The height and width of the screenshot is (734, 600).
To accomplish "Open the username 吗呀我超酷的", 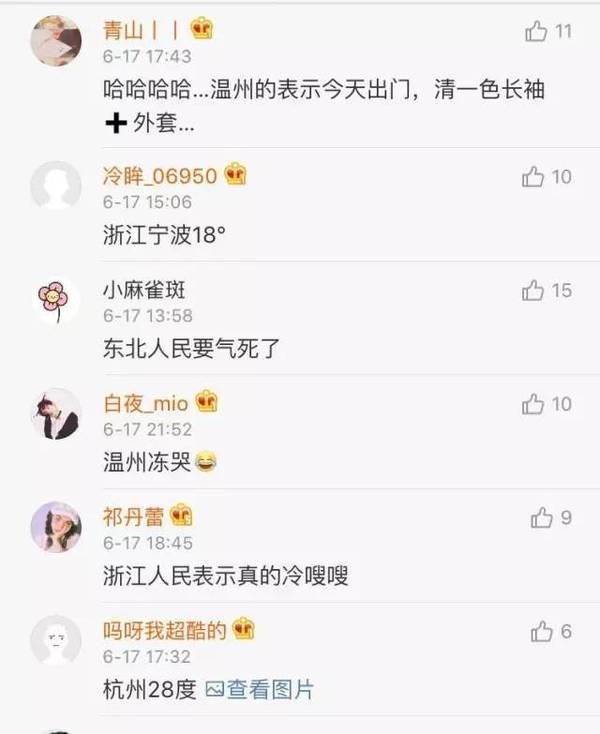I will click(x=165, y=631).
